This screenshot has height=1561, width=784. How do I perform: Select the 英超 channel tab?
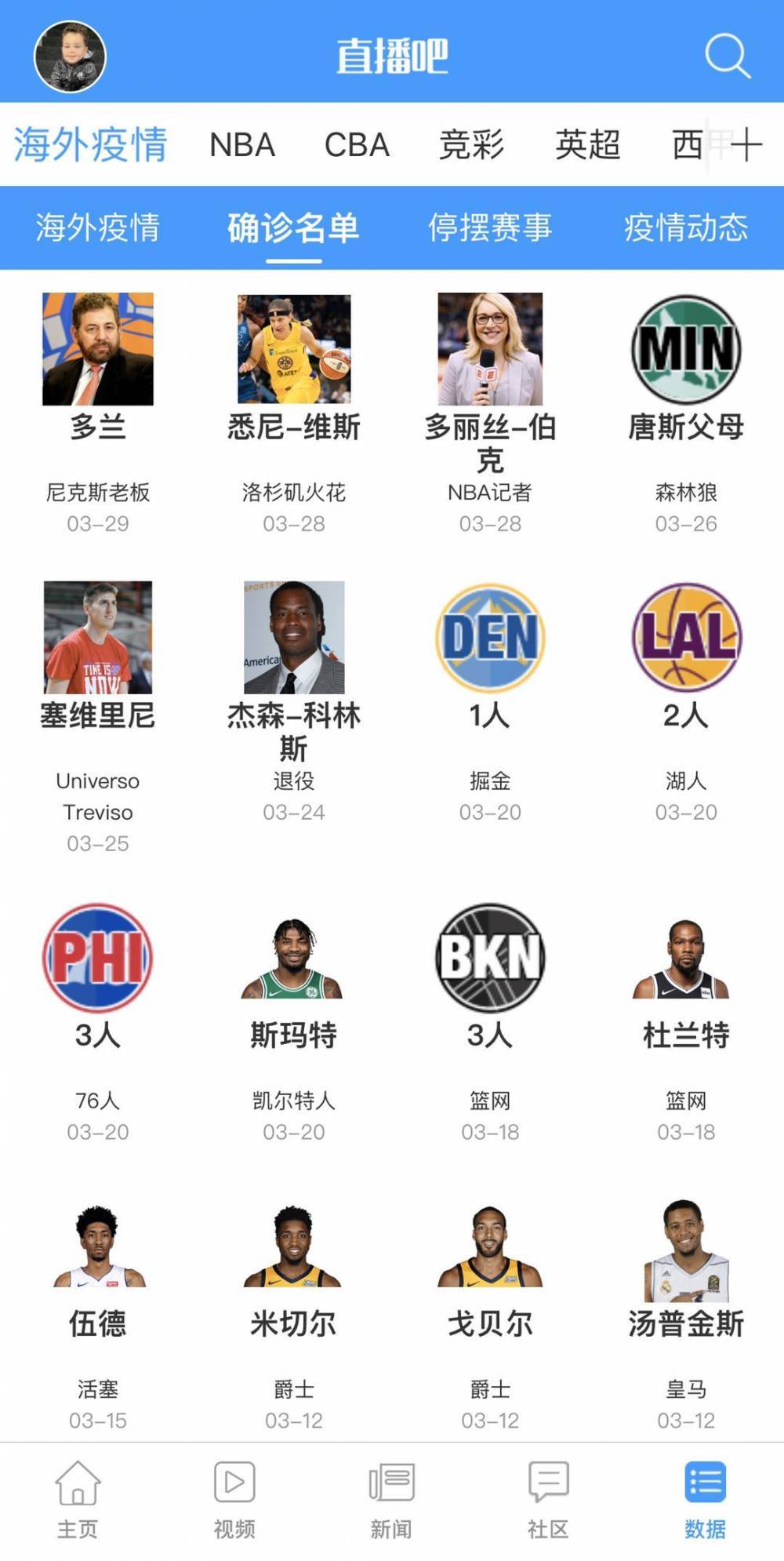[x=587, y=145]
